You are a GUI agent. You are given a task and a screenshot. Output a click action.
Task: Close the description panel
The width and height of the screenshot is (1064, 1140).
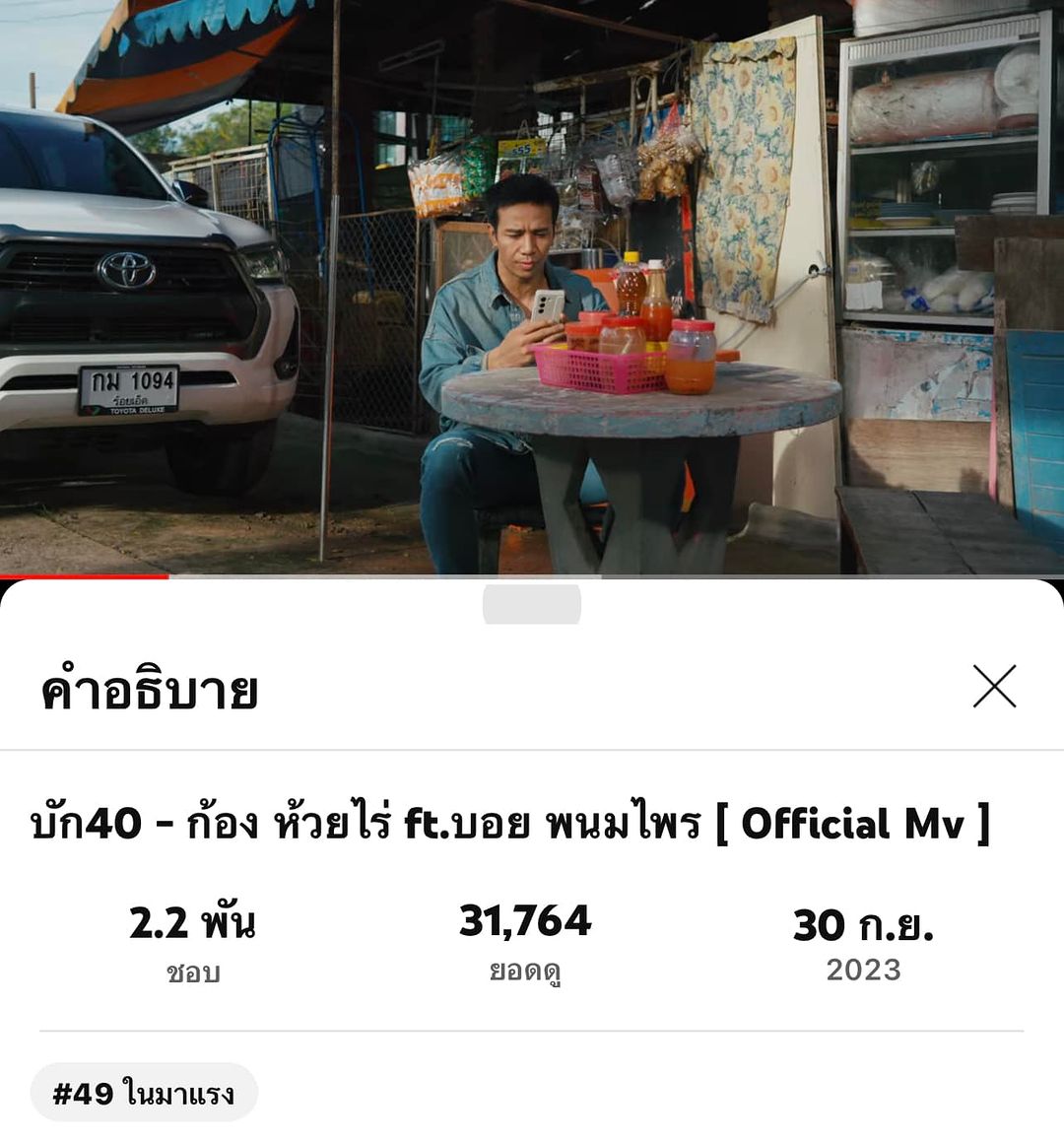(x=994, y=687)
